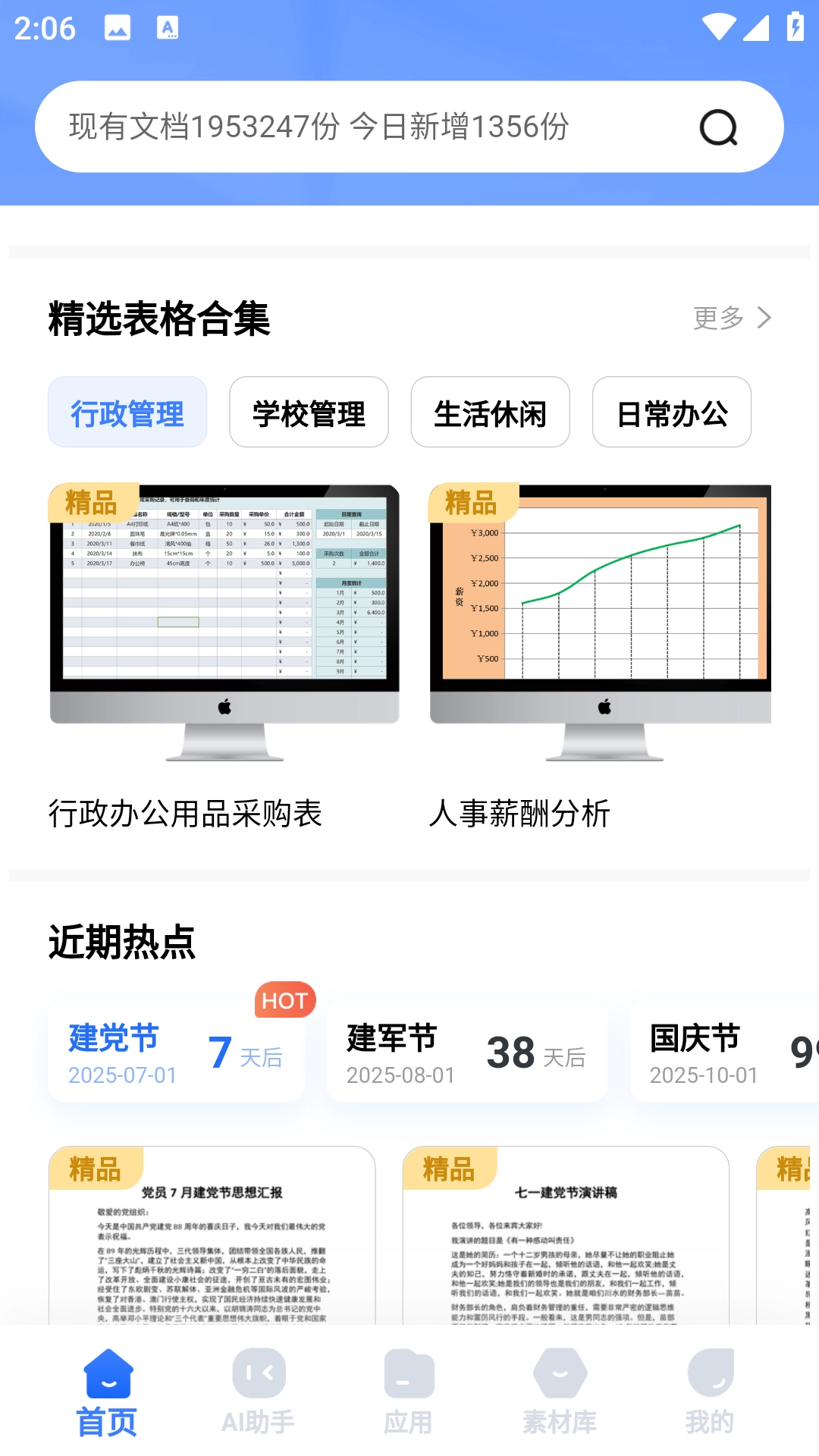Open 更多 for 精选表格合集
819x1456 pixels.
[x=732, y=318]
